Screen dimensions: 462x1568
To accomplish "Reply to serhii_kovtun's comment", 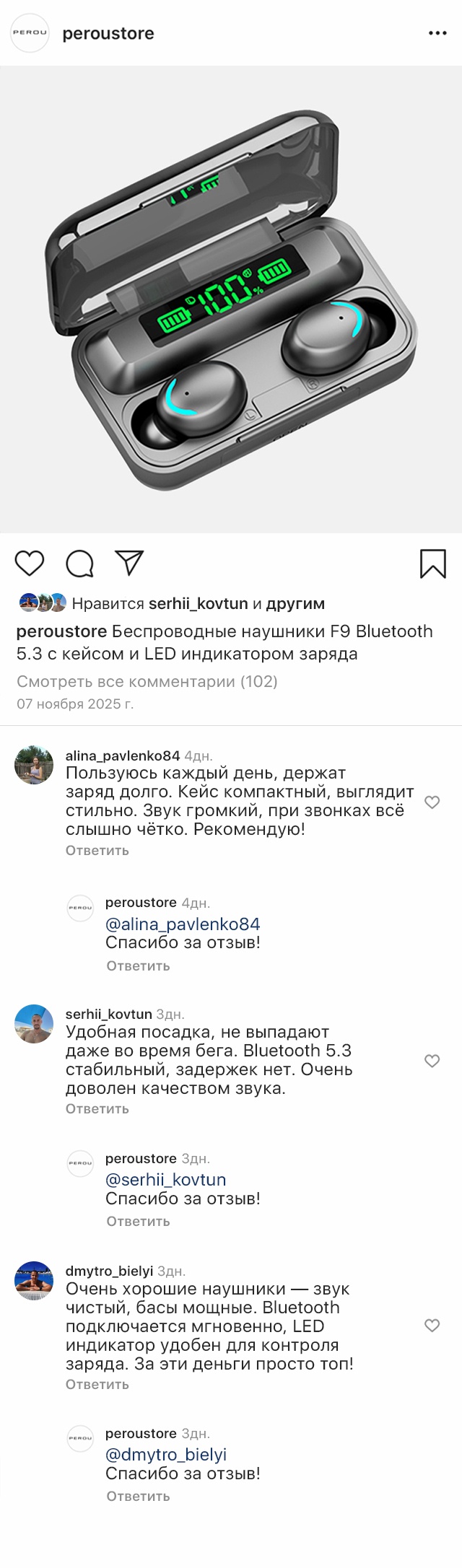I will coord(97,1108).
